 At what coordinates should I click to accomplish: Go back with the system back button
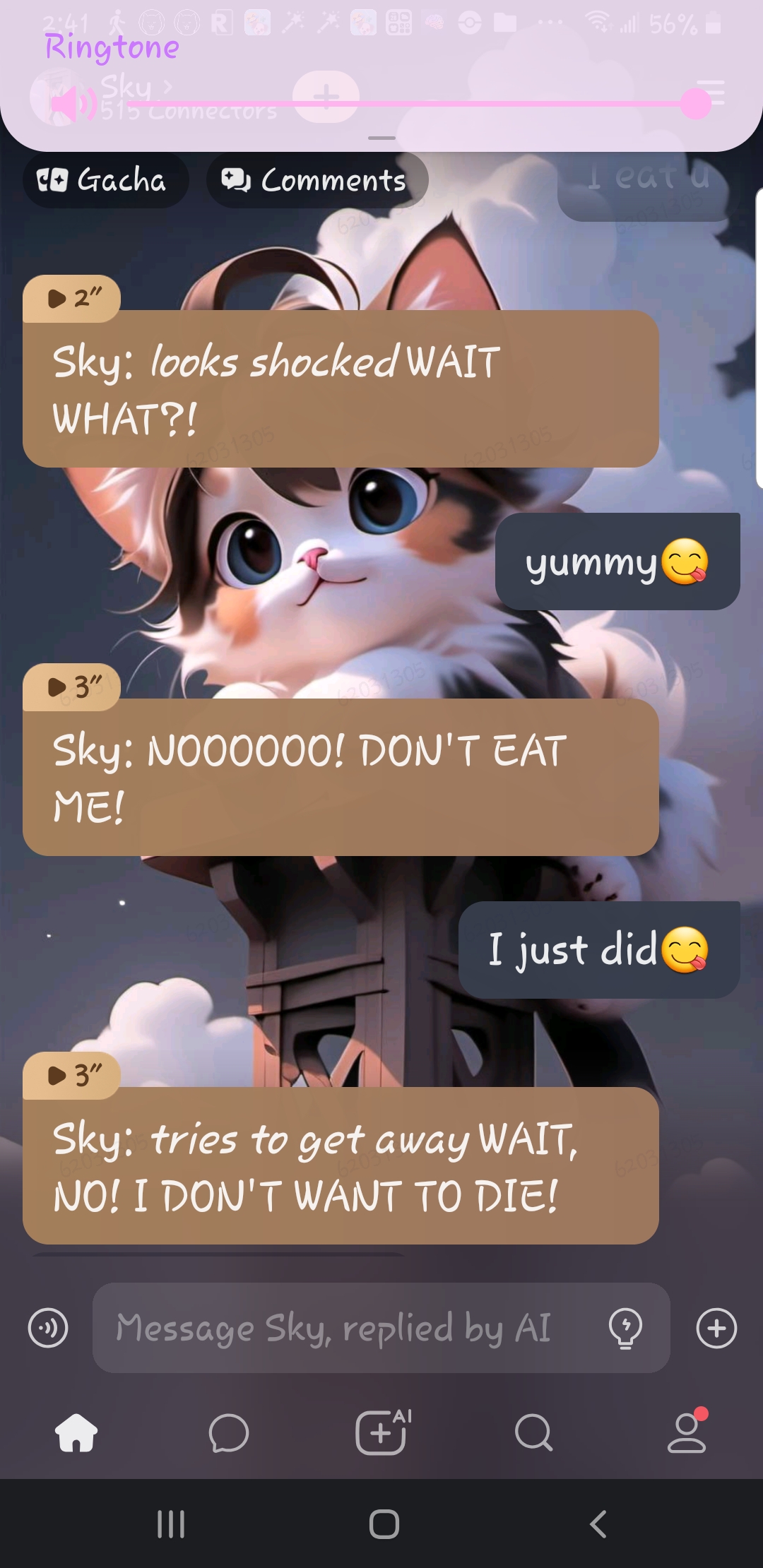(598, 1524)
